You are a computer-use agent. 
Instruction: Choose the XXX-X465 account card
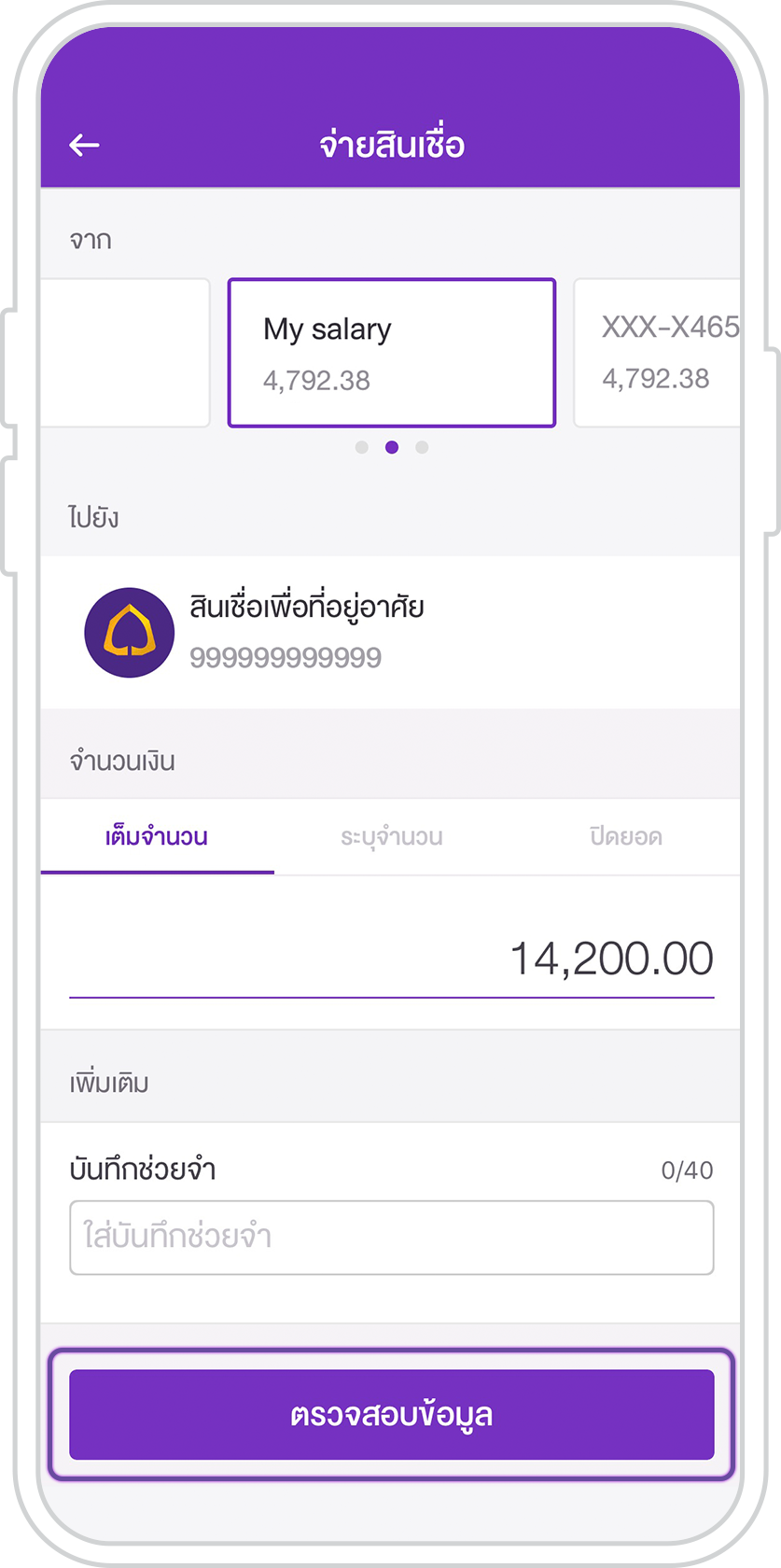657,353
